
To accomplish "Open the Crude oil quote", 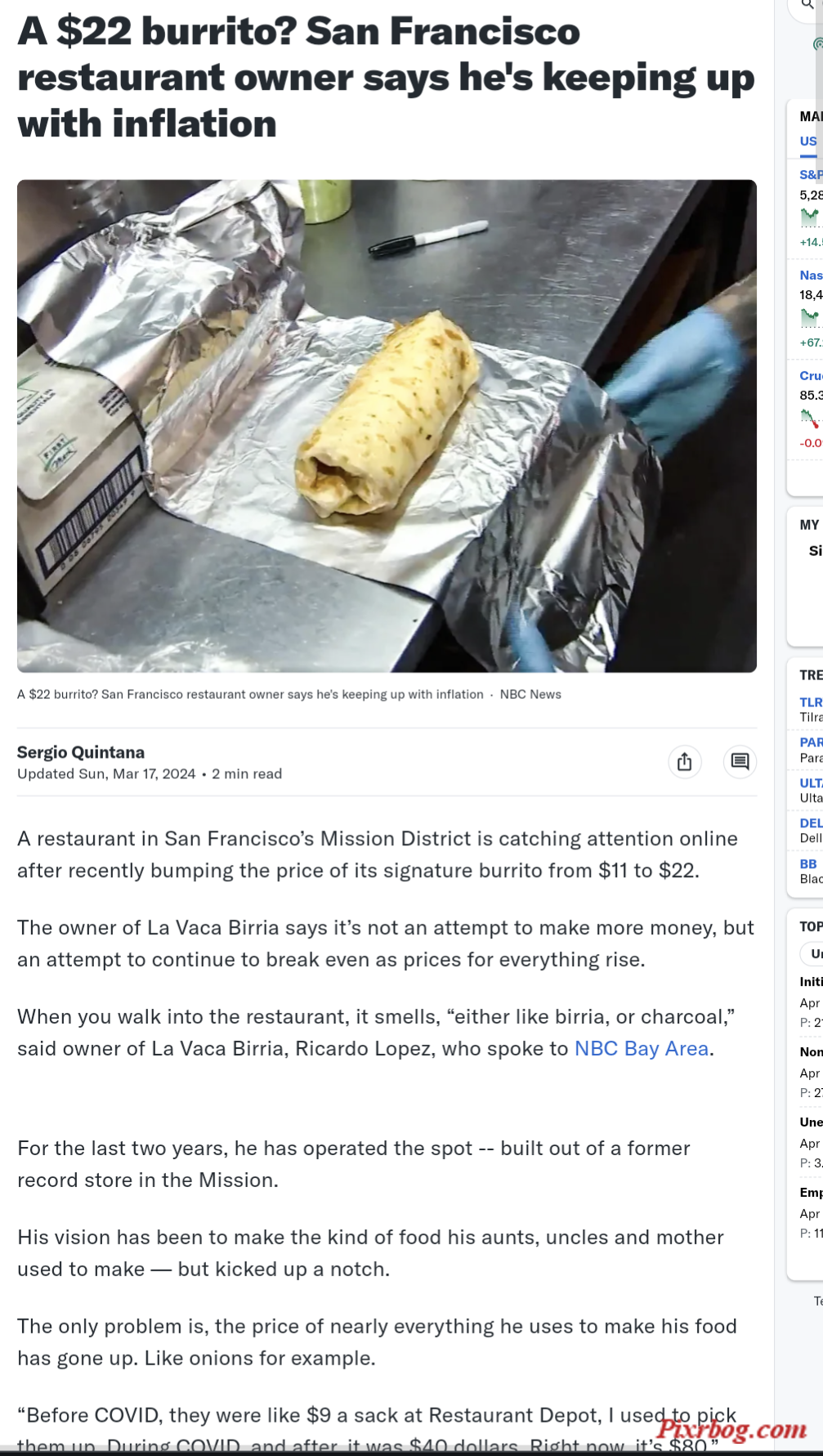I will coord(810,376).
